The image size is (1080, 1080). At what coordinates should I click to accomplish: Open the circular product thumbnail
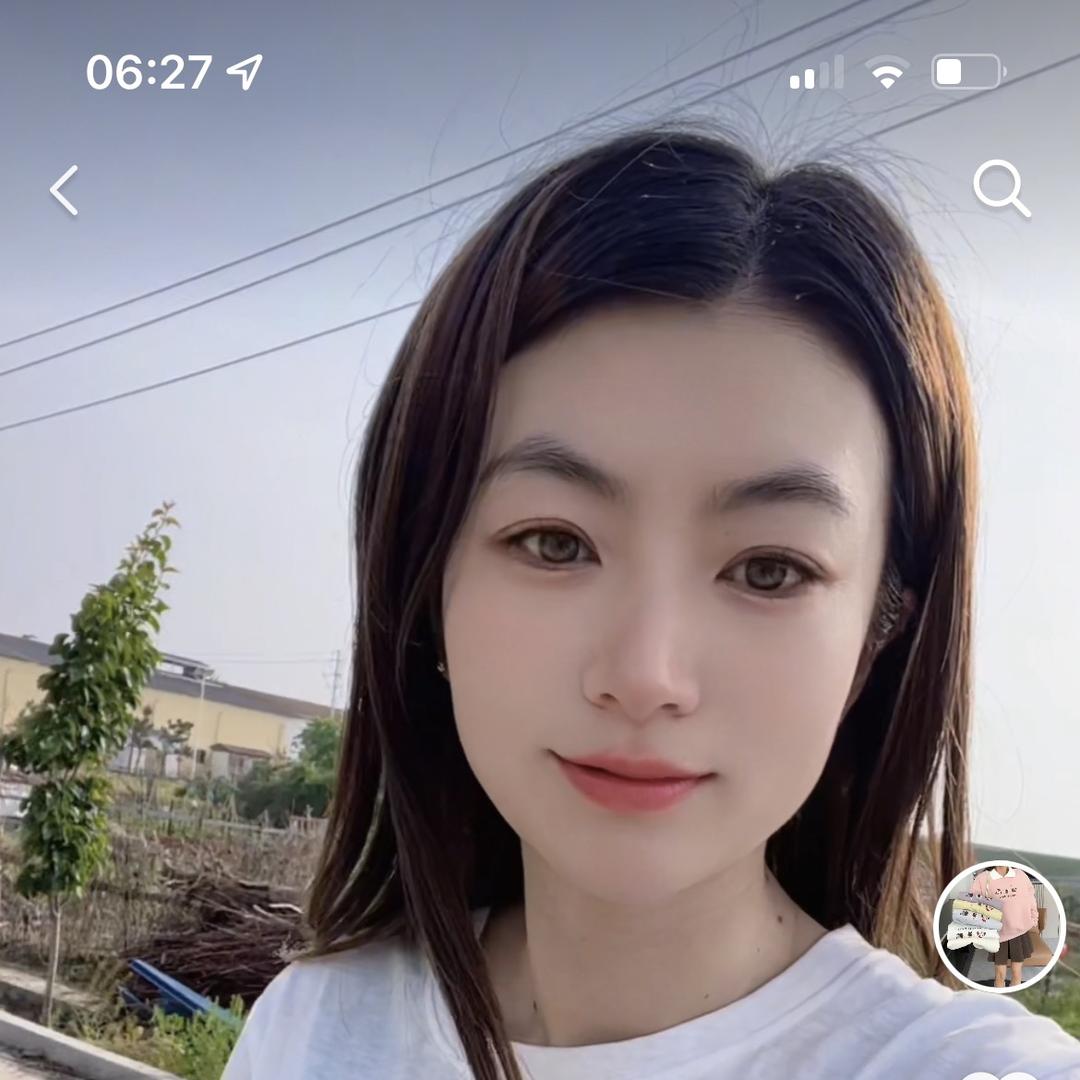[x=999, y=926]
